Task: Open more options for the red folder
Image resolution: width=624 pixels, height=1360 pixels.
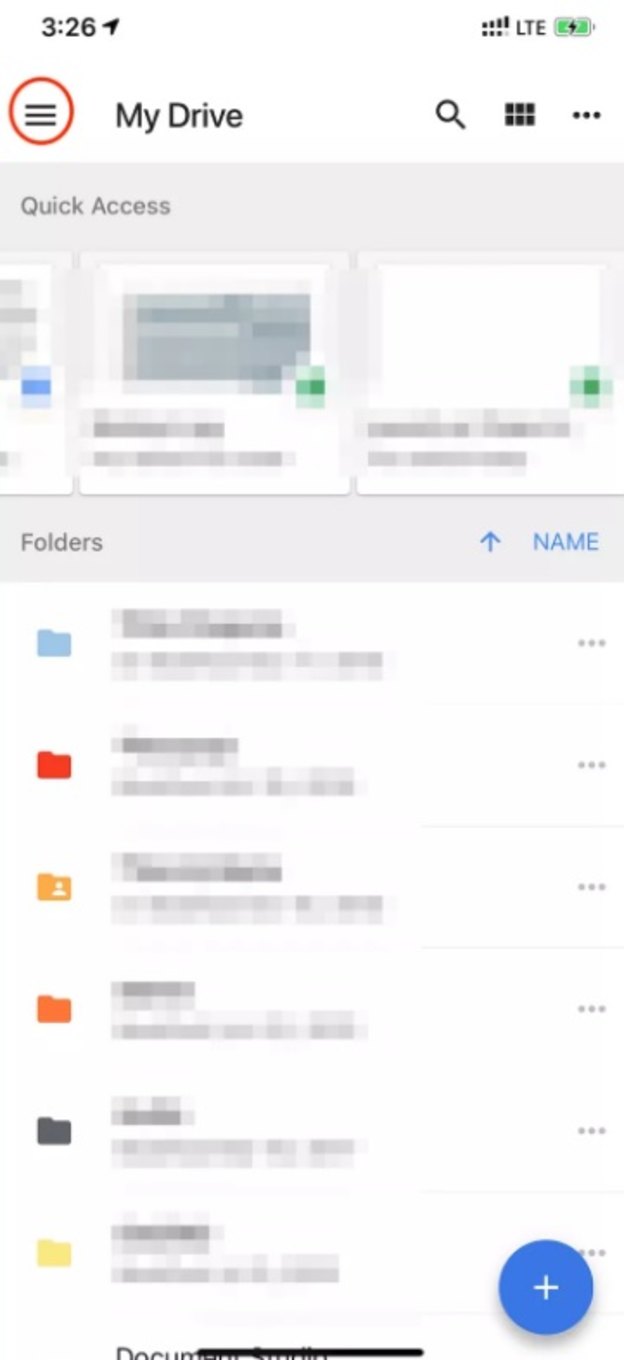Action: point(591,765)
